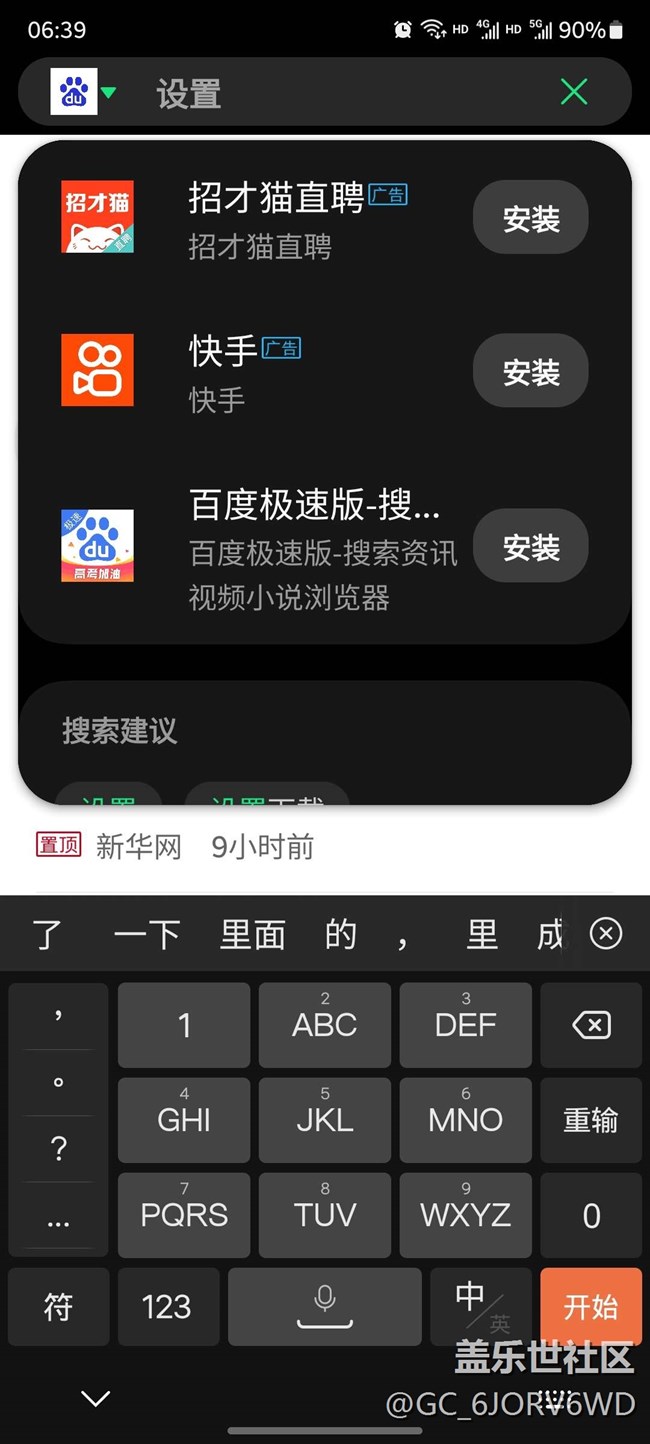Screen dimensions: 650x1444
Task: Tap the orange 开始 key
Action: pyautogui.click(x=591, y=1306)
